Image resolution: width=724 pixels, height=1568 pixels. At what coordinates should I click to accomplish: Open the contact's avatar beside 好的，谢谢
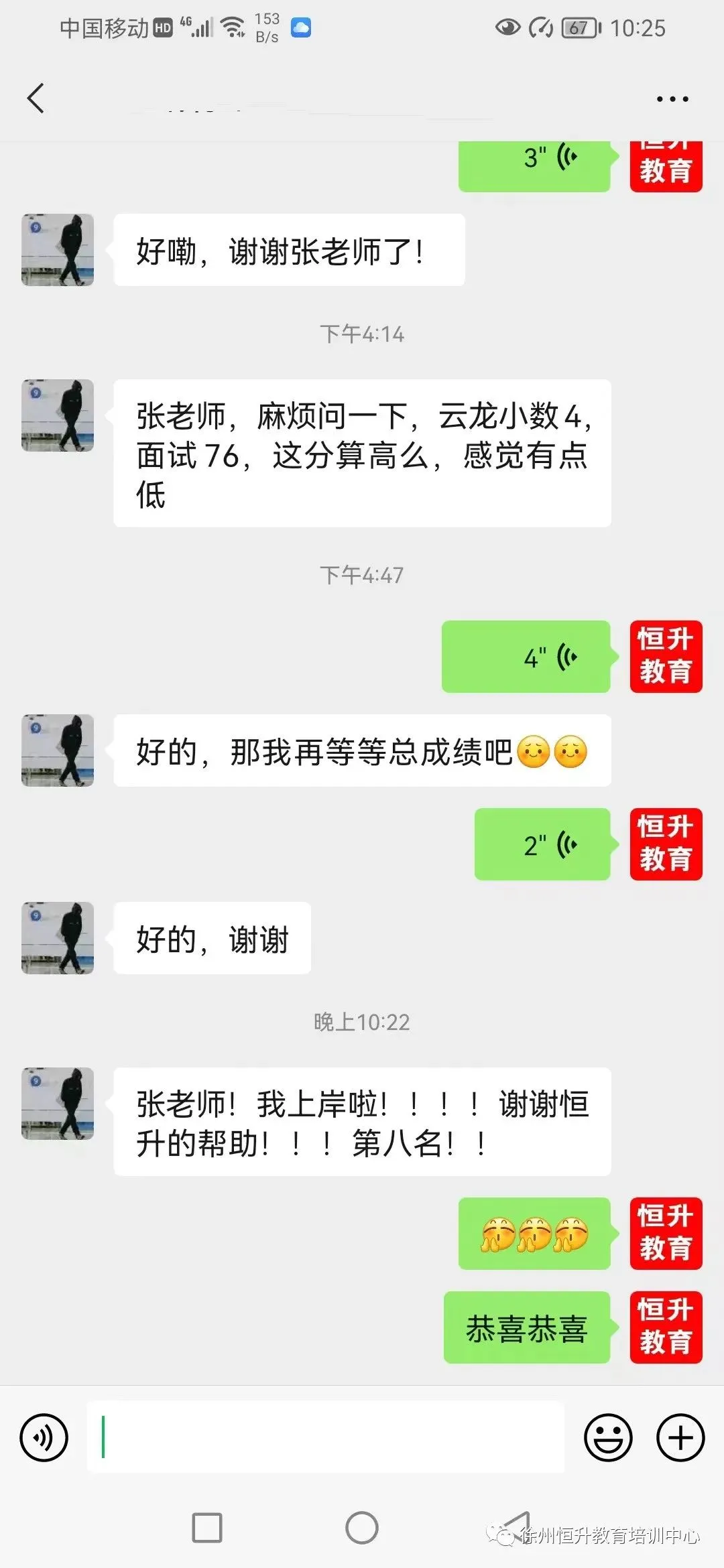pyautogui.click(x=58, y=938)
